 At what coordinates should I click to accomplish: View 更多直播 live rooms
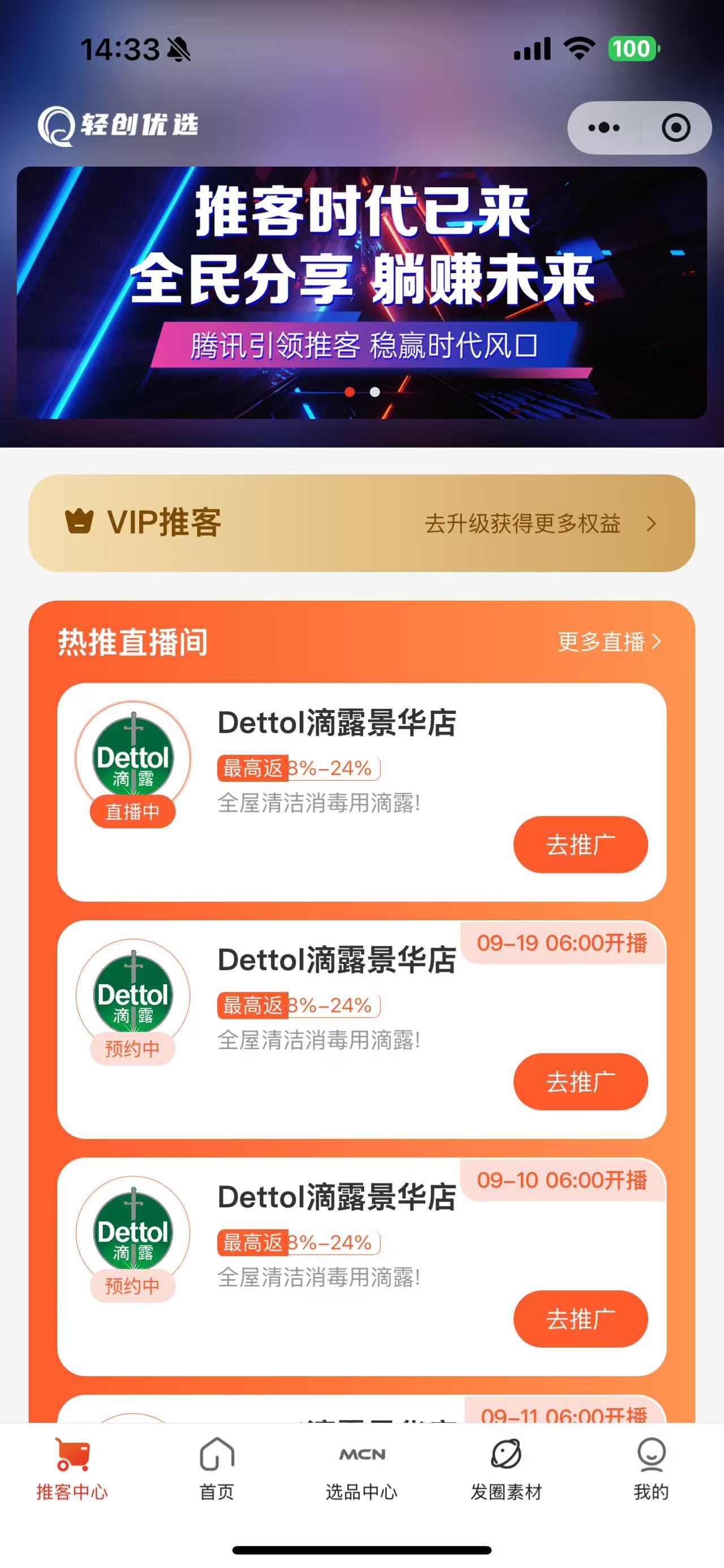coord(609,642)
